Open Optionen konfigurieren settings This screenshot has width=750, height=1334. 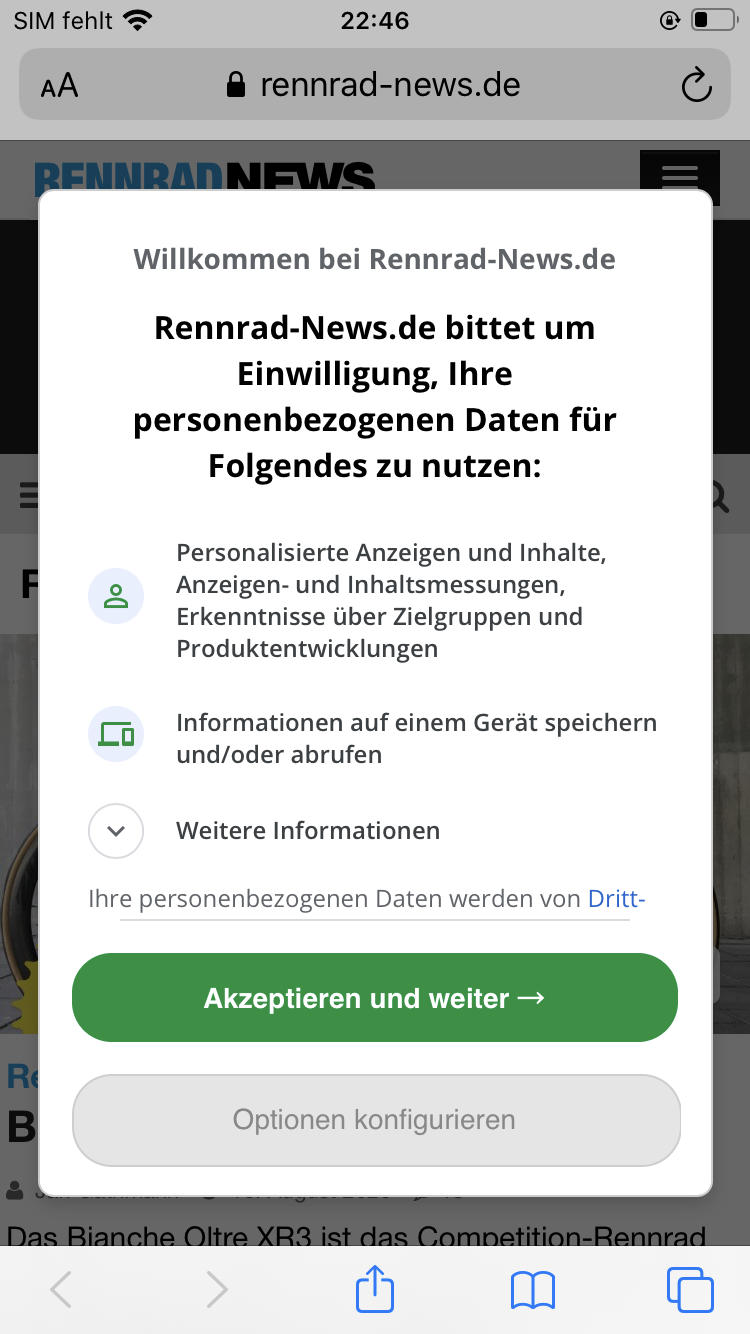pyautogui.click(x=375, y=1119)
